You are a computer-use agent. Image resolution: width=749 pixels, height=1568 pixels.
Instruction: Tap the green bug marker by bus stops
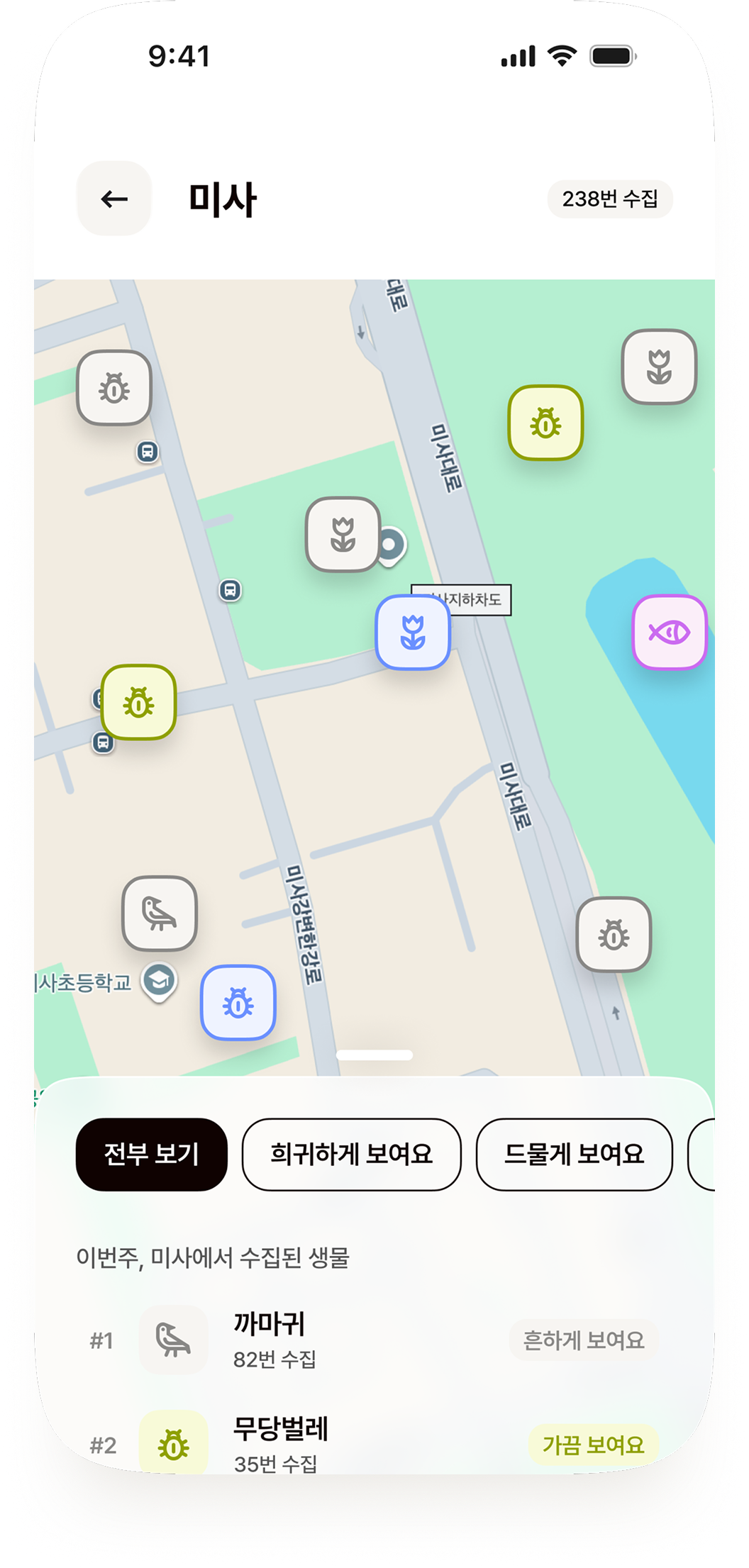138,702
